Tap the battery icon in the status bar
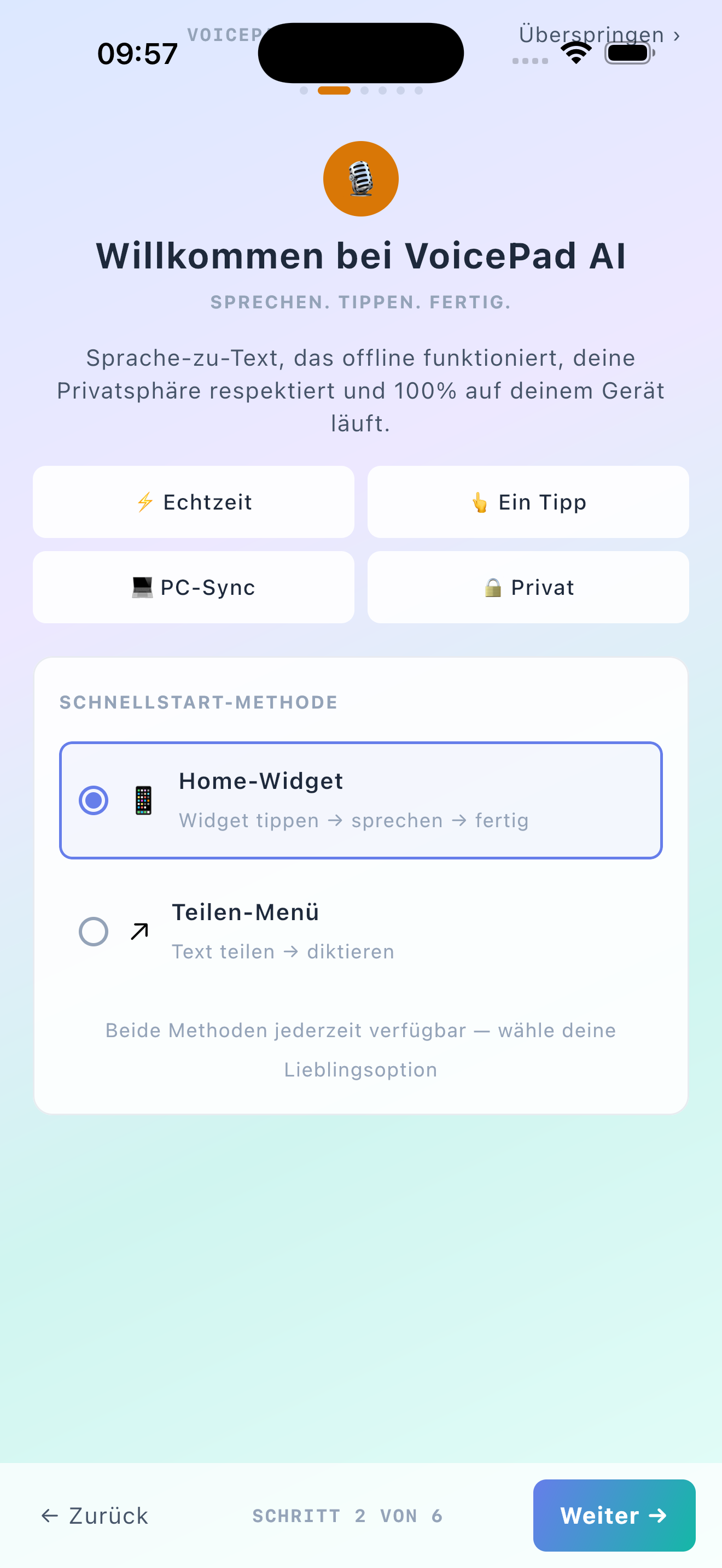Image resolution: width=722 pixels, height=1568 pixels. click(x=626, y=54)
